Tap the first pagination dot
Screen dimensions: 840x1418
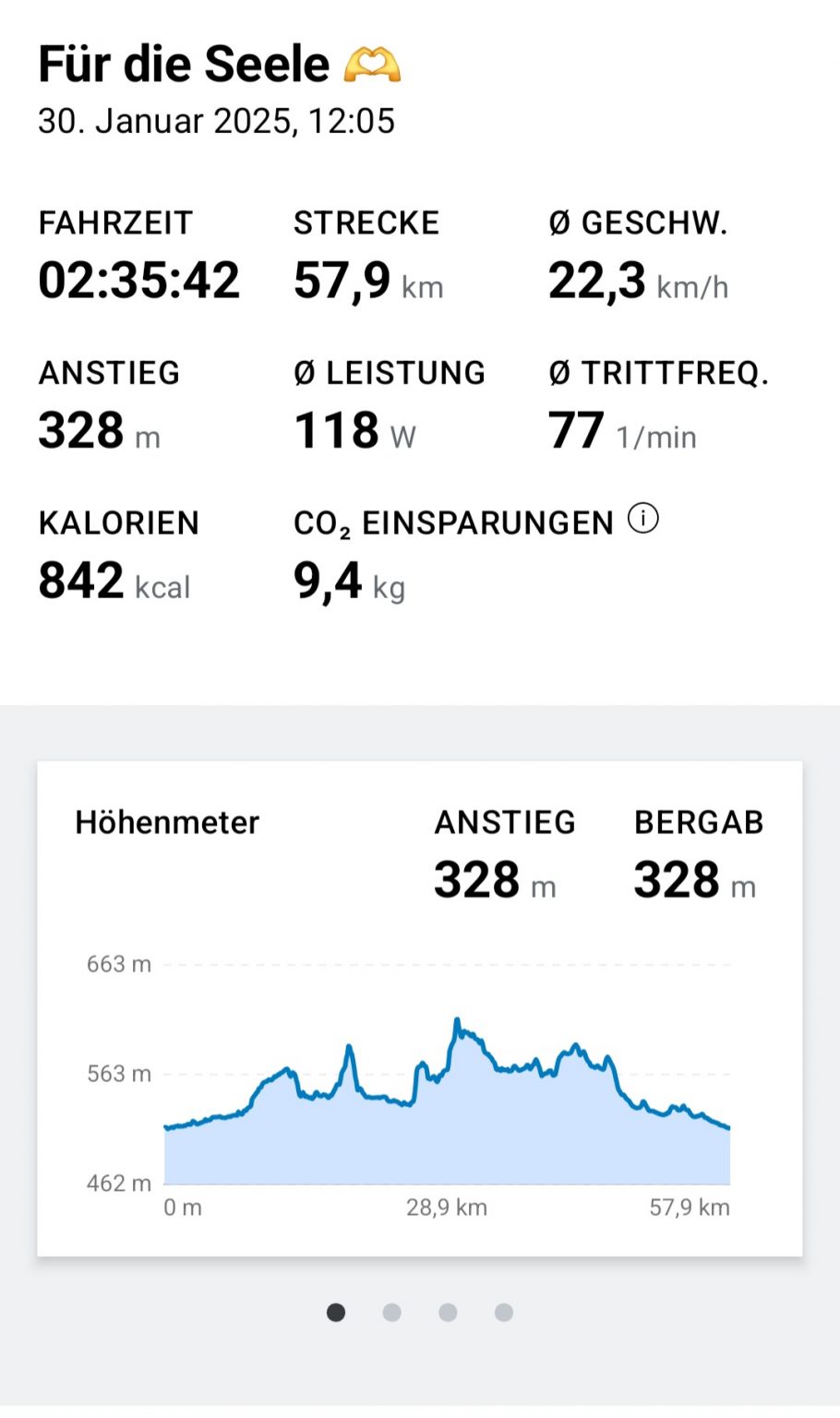click(x=336, y=1311)
